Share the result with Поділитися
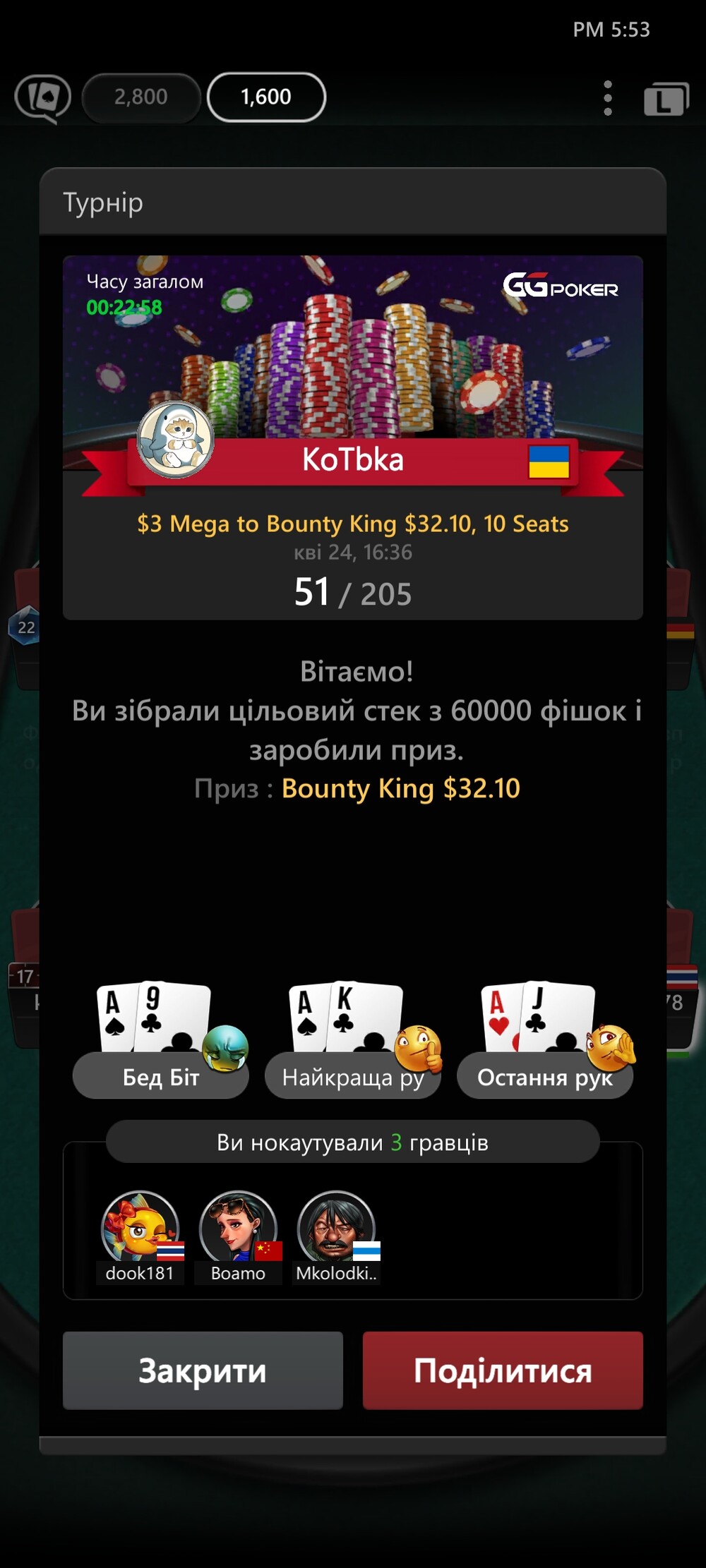The width and height of the screenshot is (706, 1568). click(503, 1370)
